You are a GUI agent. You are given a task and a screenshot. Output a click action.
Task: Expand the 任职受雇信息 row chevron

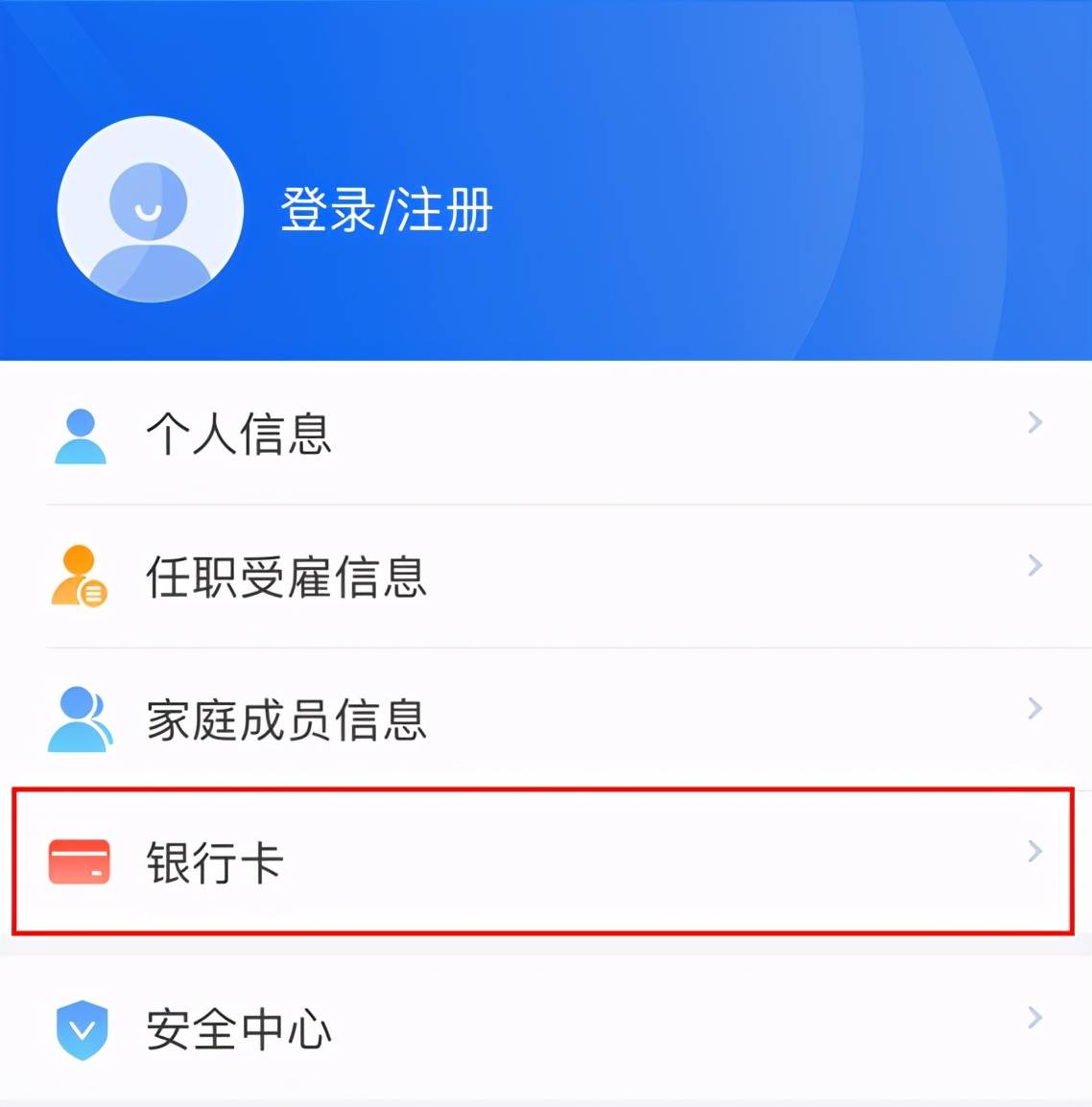pos(1034,566)
